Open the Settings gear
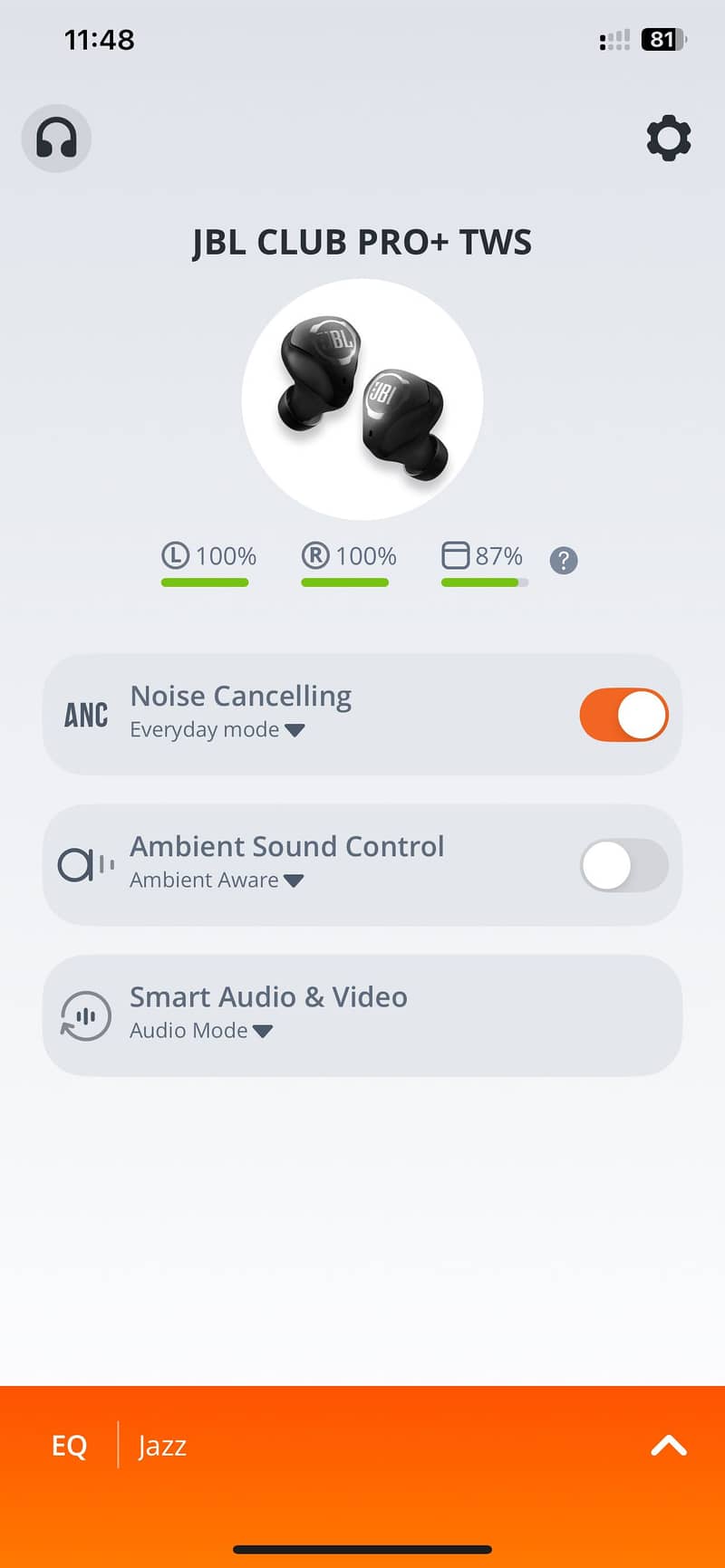 (669, 138)
